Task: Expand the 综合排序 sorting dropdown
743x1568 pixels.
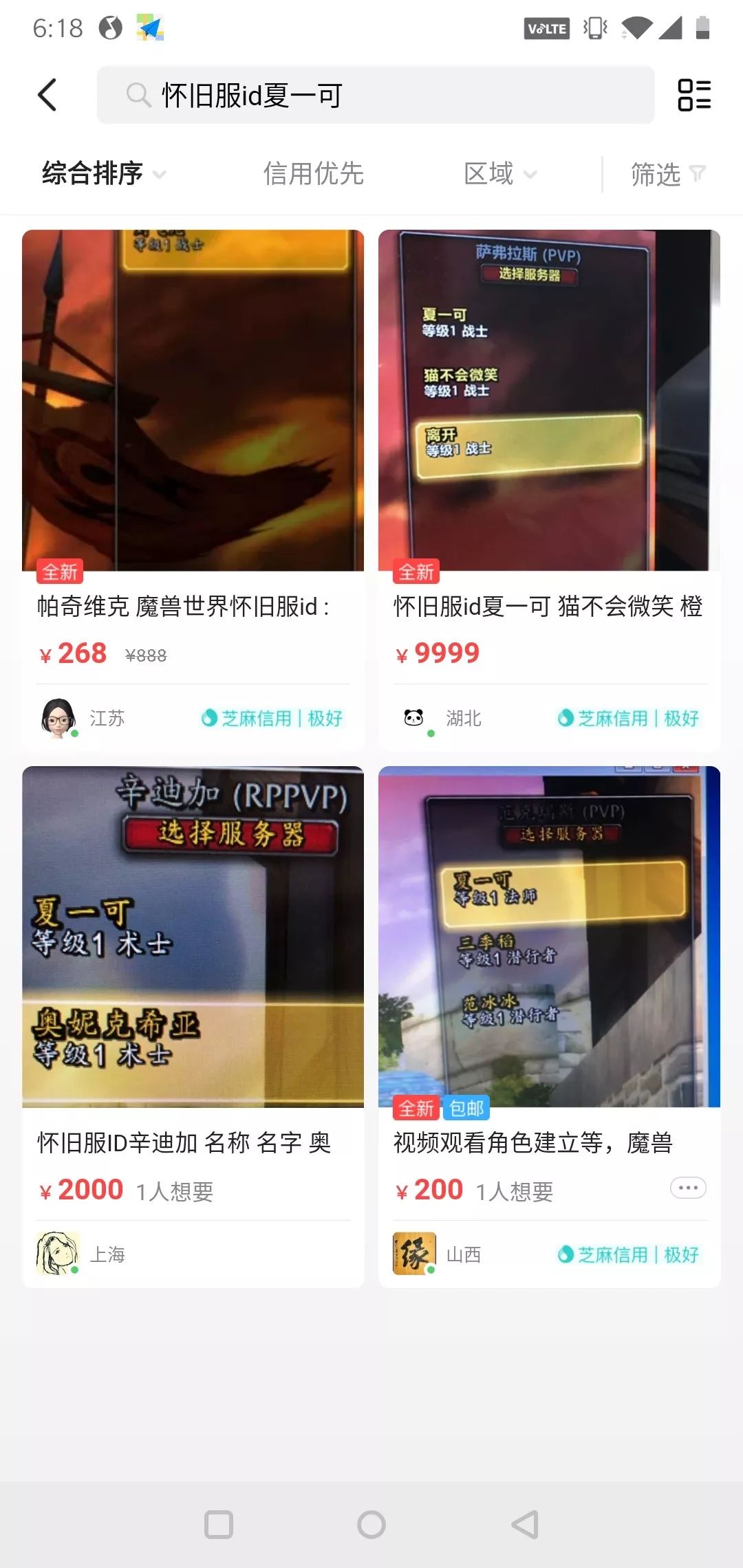Action: click(103, 174)
